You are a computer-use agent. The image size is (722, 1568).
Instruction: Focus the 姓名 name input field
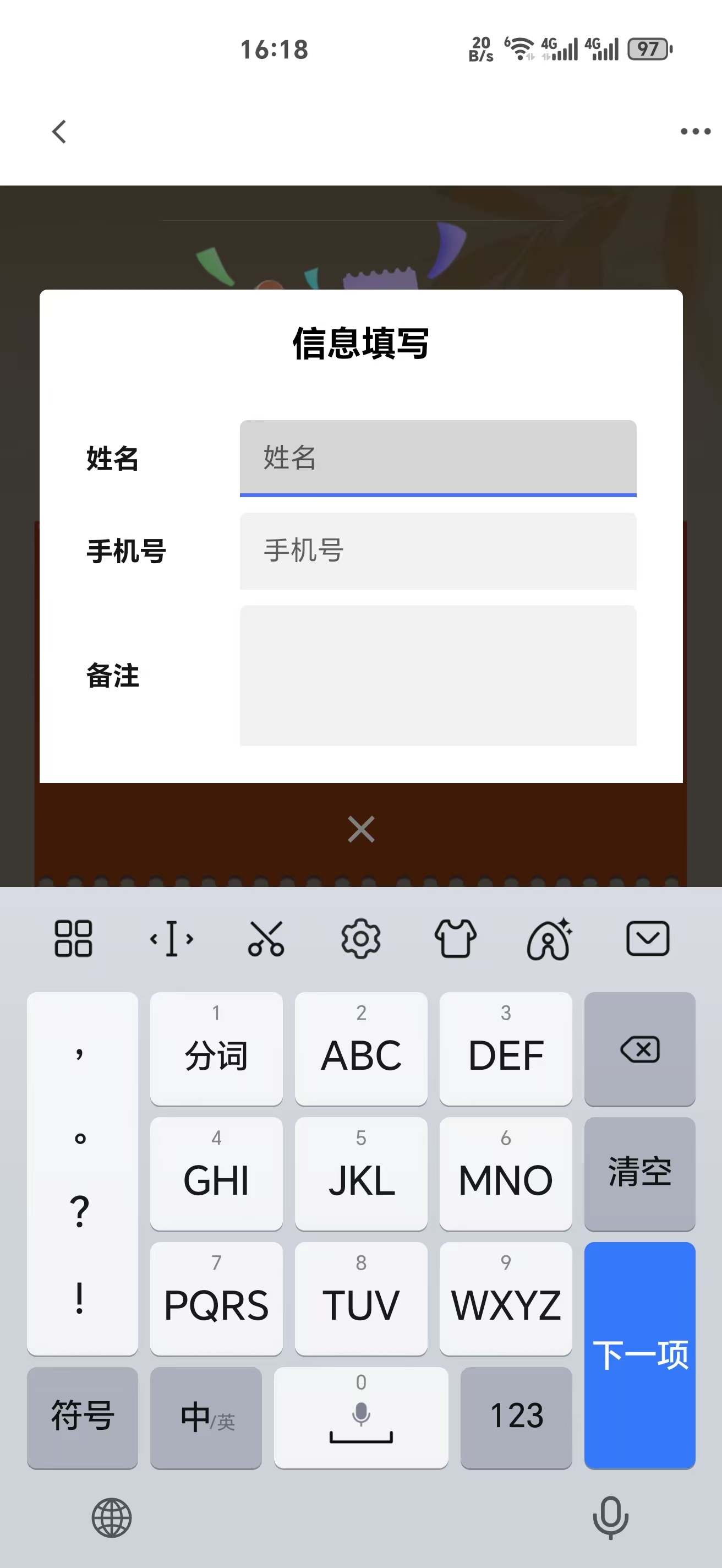tap(438, 457)
